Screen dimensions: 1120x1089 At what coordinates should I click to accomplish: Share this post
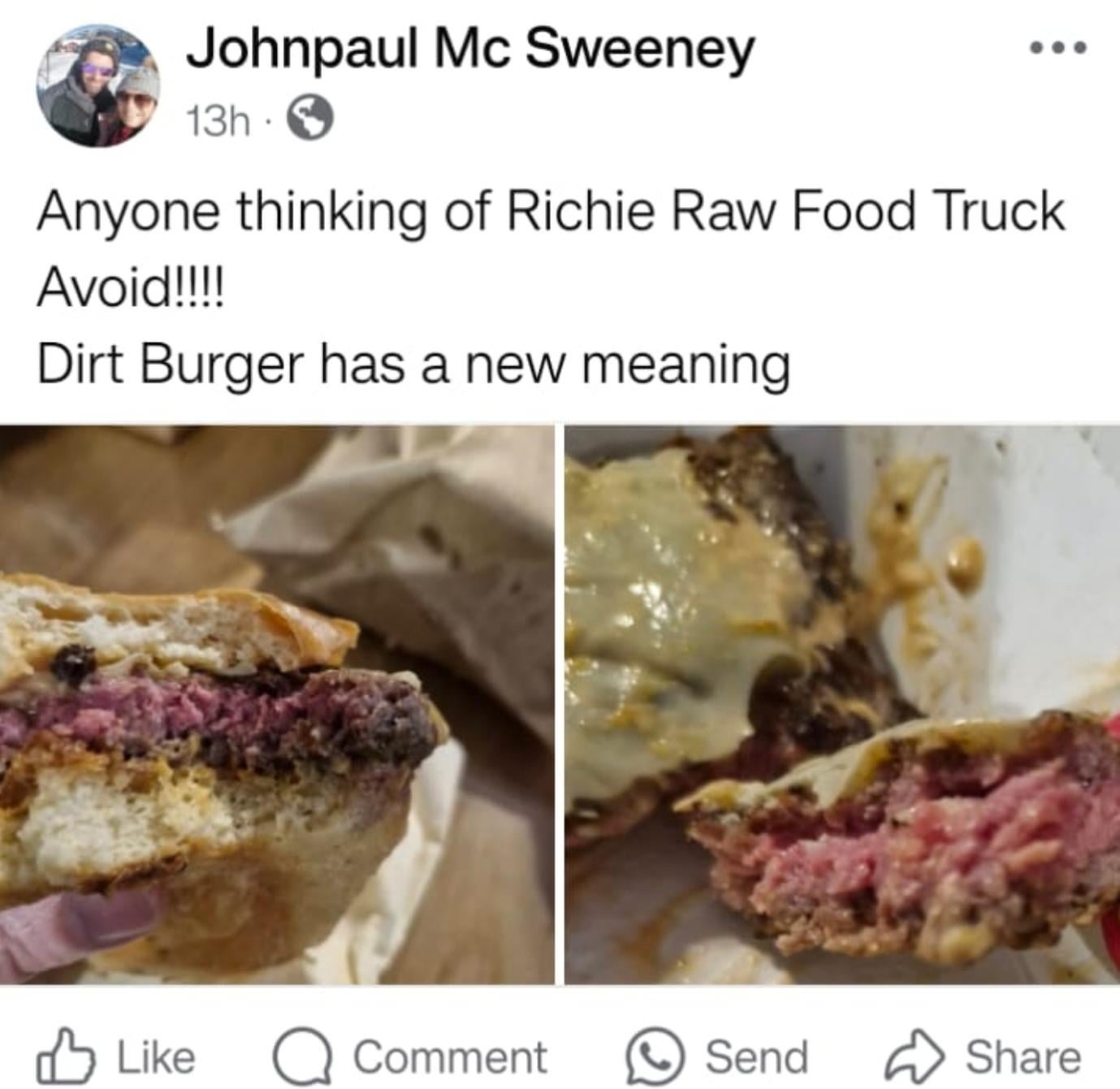(983, 1057)
